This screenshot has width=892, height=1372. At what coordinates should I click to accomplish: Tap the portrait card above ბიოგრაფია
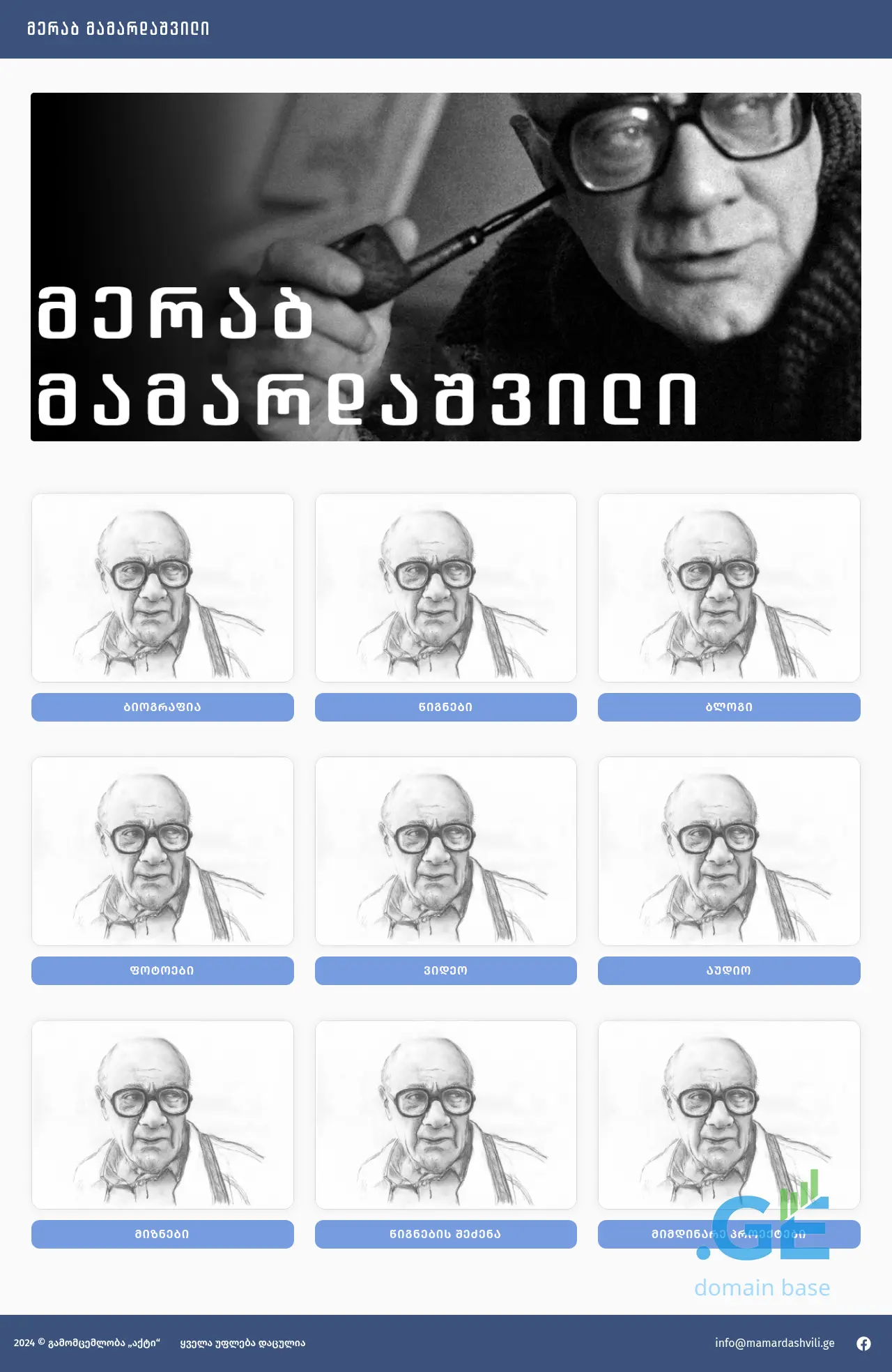[x=162, y=588]
